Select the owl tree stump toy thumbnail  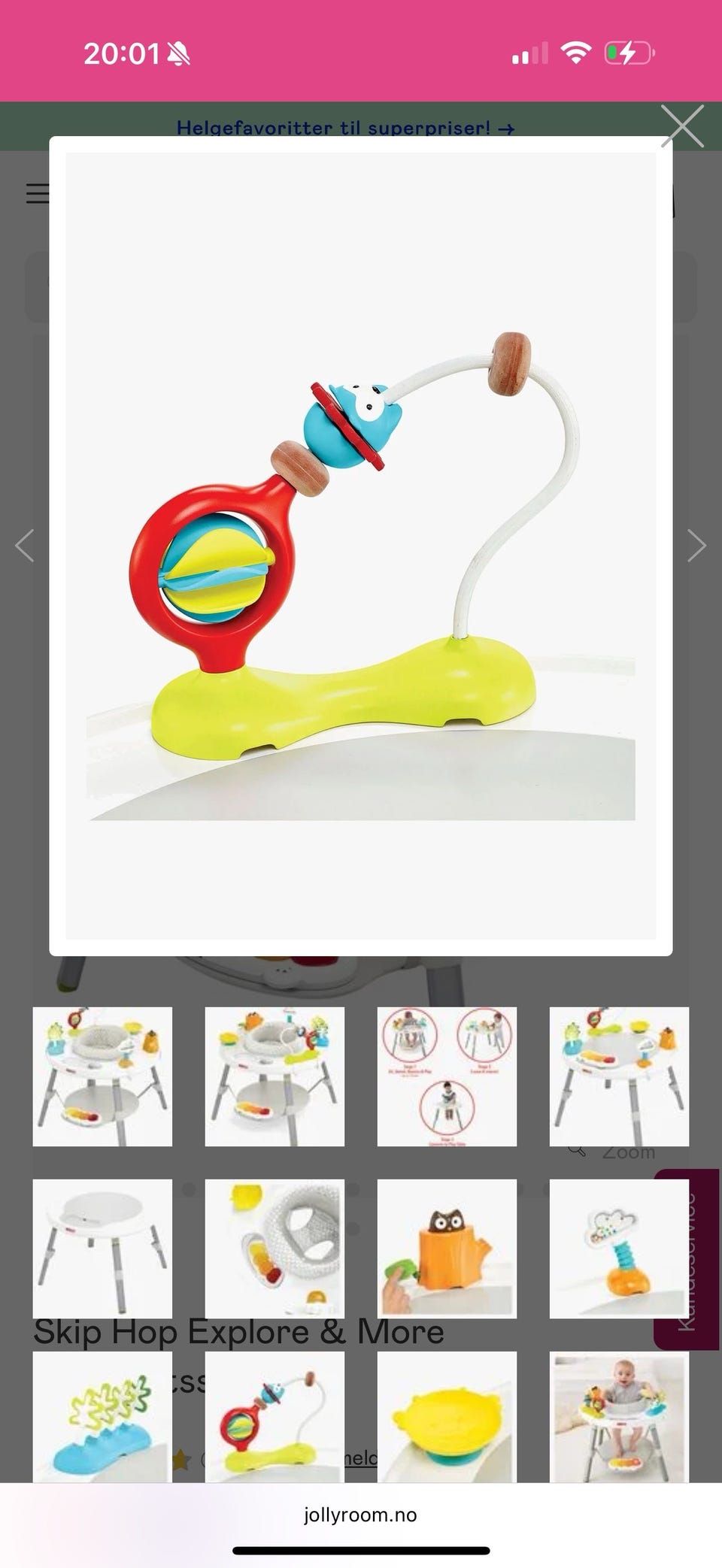[x=447, y=1249]
